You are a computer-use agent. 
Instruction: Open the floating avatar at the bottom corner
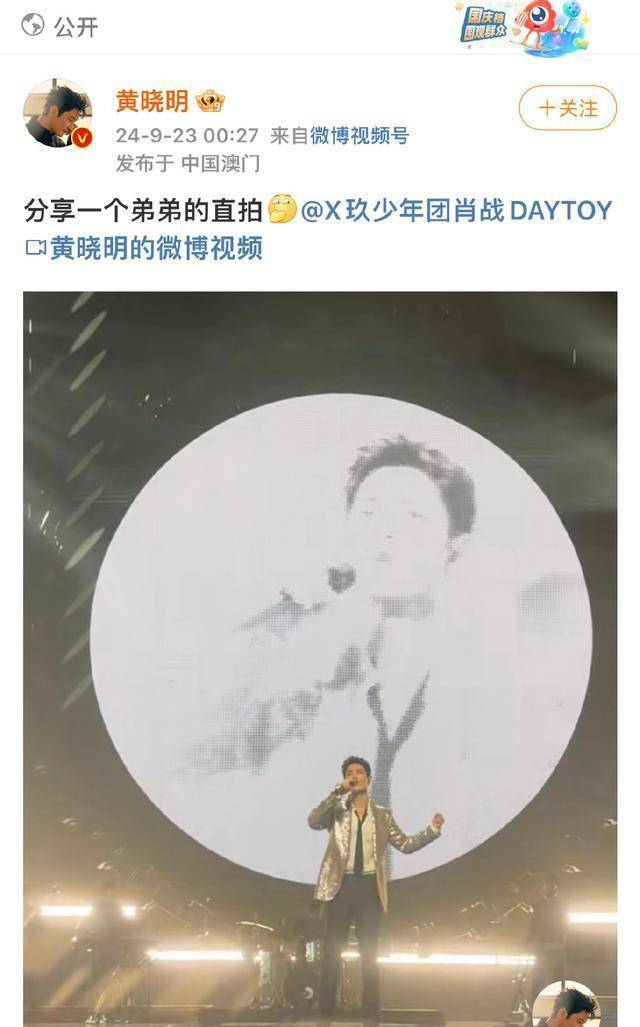point(569,1005)
